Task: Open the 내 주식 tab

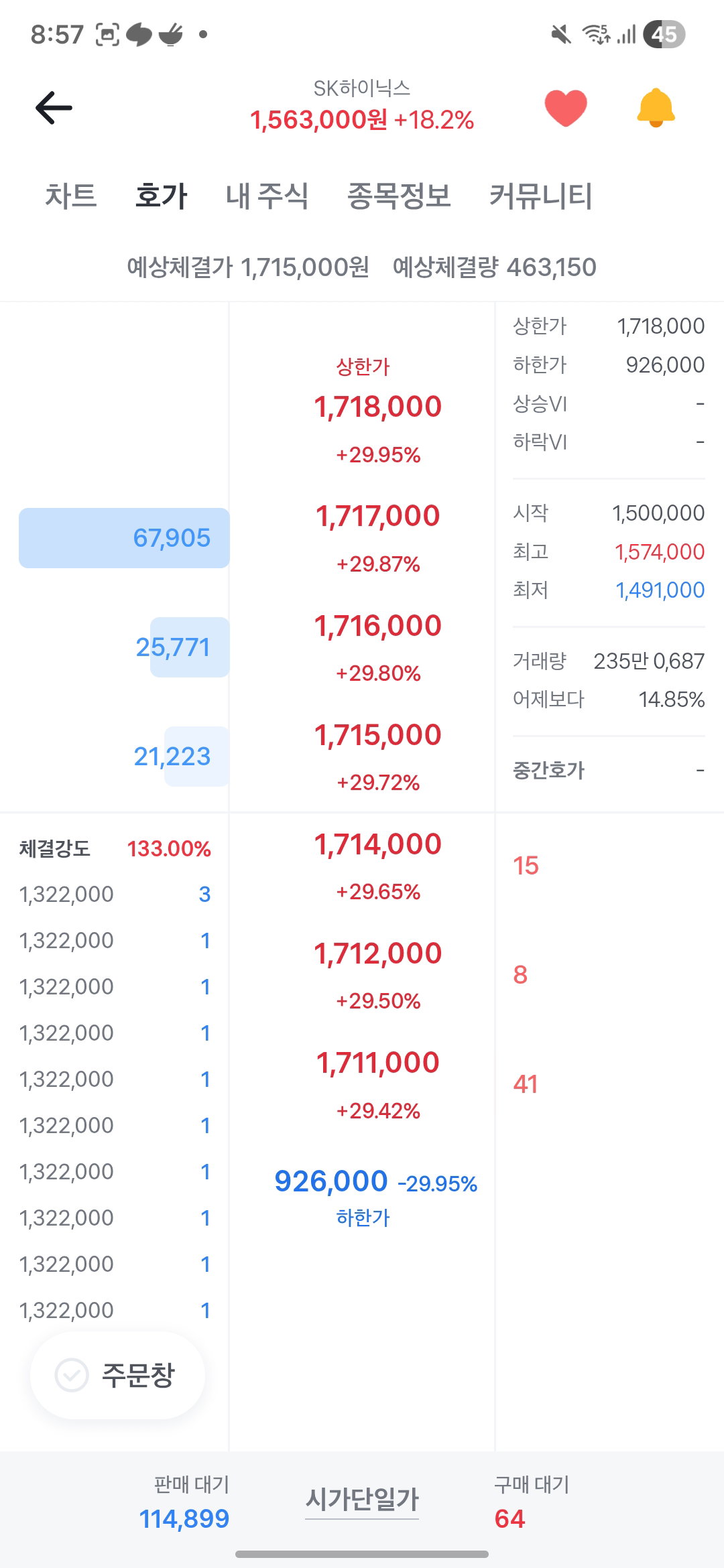Action: click(267, 196)
